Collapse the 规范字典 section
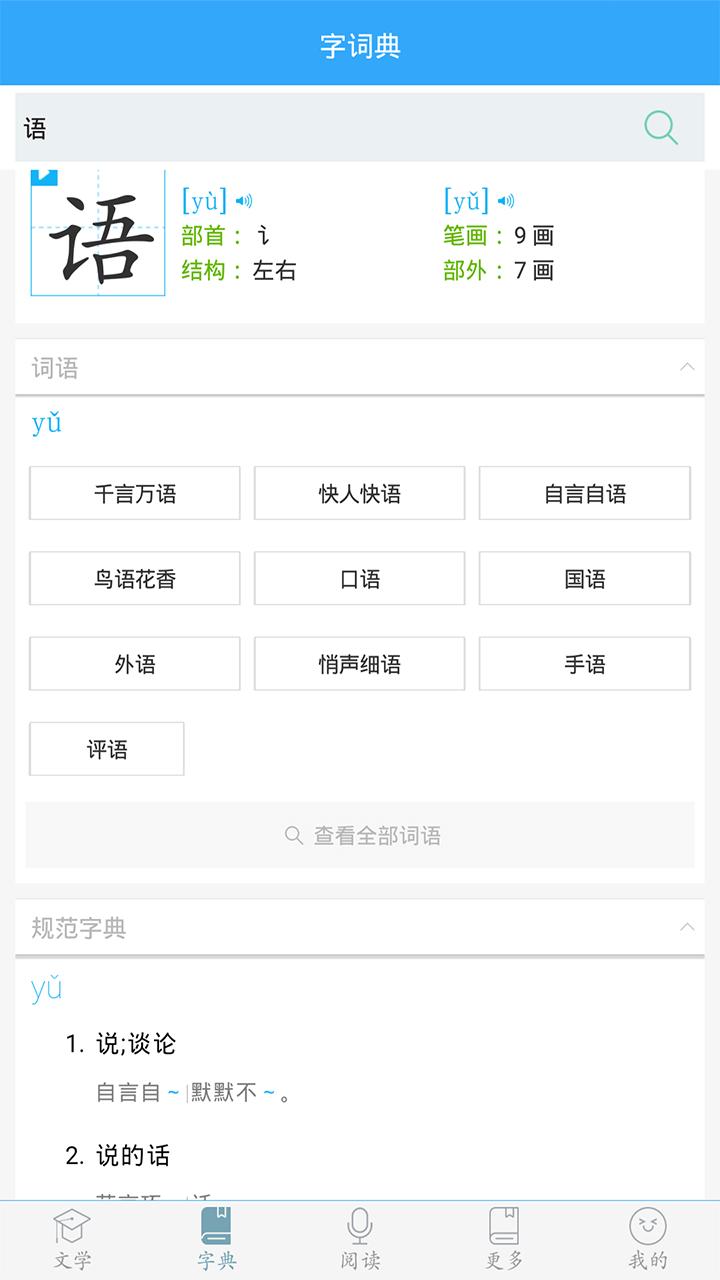 click(686, 928)
